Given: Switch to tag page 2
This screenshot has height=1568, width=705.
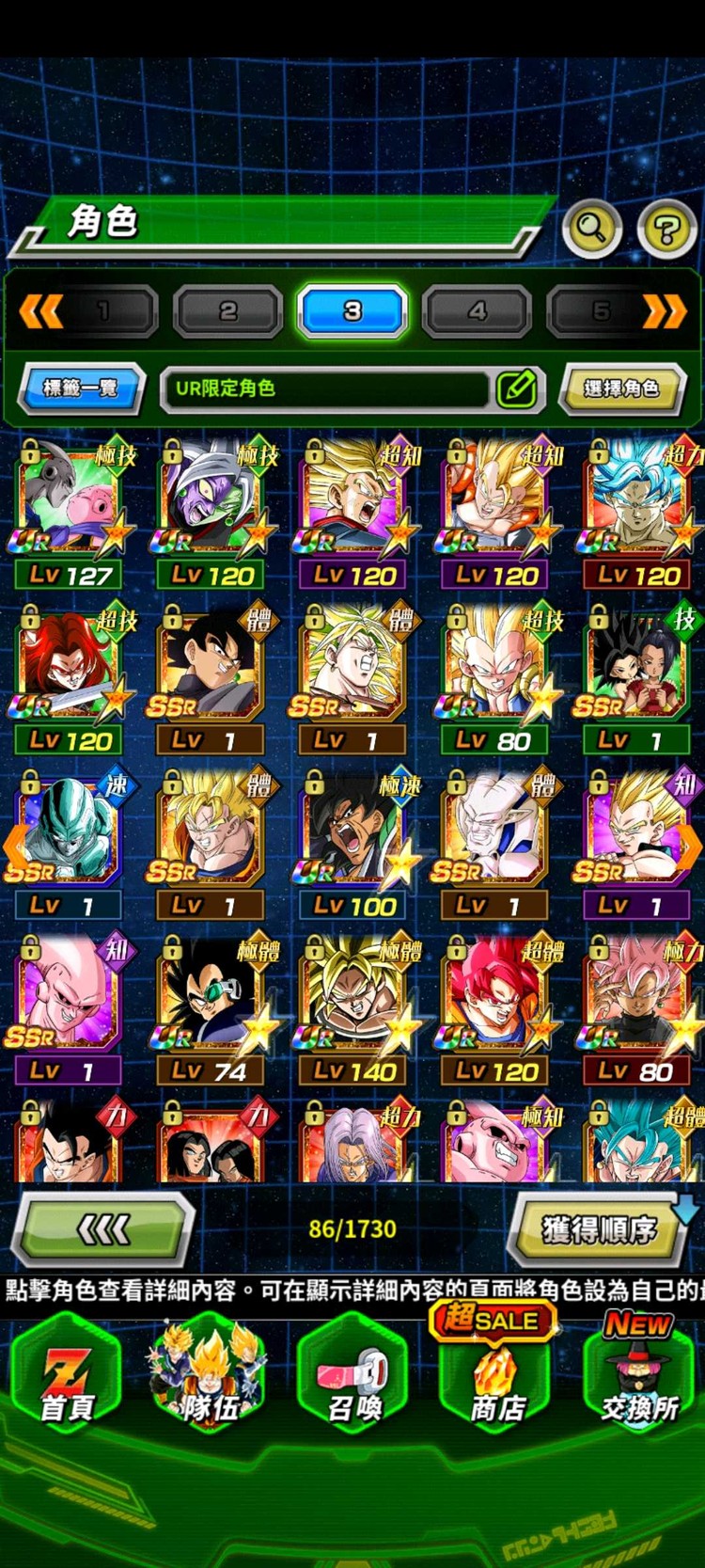Looking at the screenshot, I should coord(228,311).
